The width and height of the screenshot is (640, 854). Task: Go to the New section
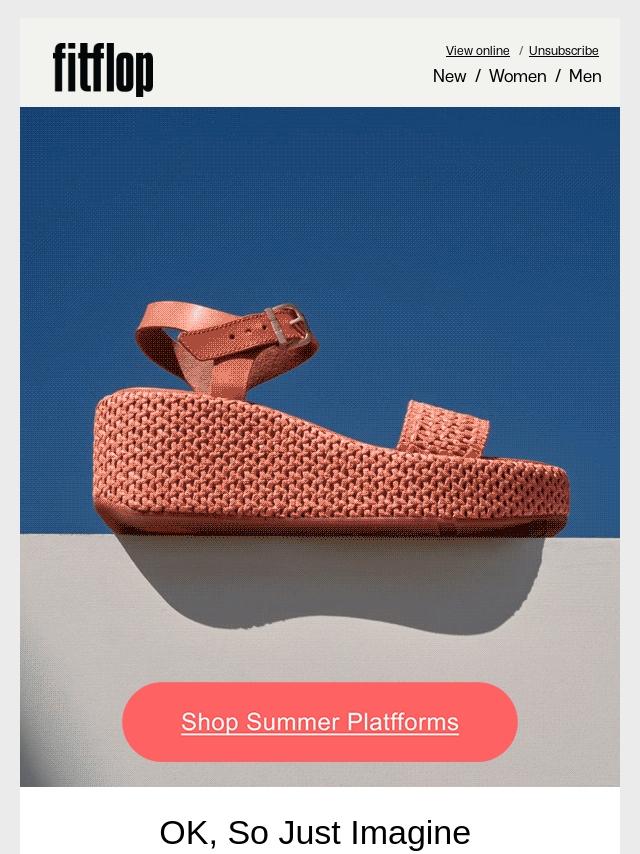[x=449, y=76]
